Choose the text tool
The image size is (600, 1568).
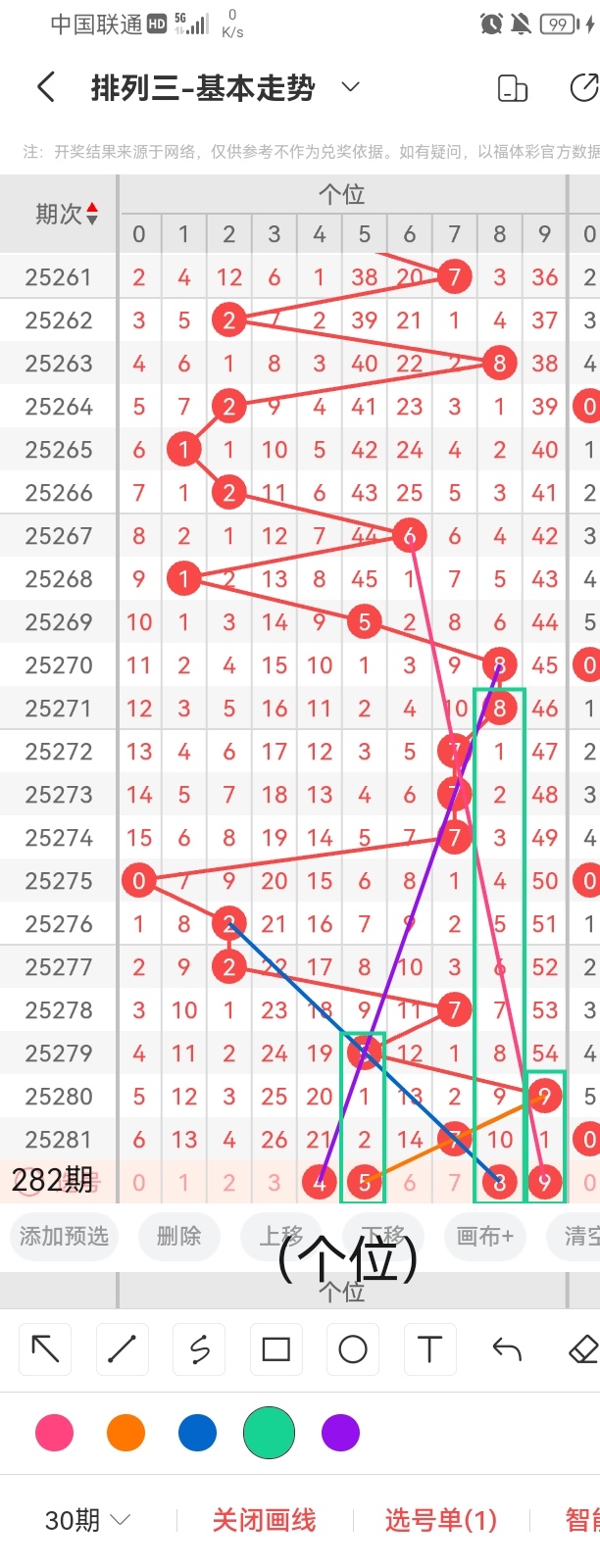click(x=429, y=1349)
